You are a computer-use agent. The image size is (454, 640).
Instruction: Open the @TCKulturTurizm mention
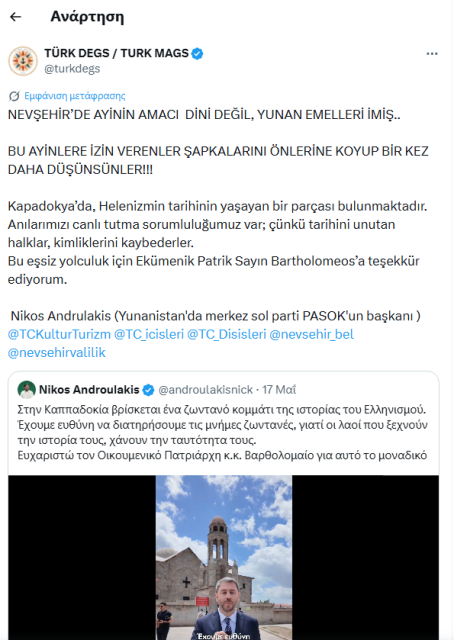tap(59, 334)
